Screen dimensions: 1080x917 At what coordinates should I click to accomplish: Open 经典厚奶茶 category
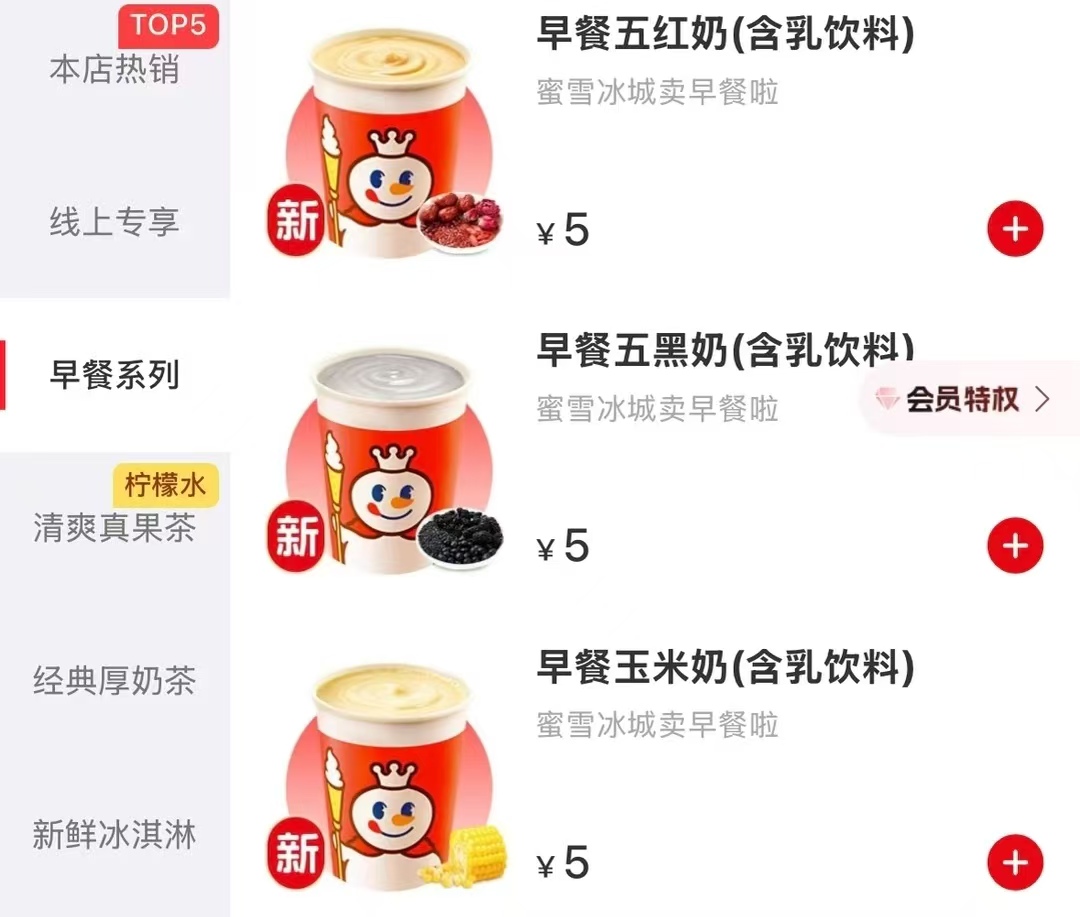pyautogui.click(x=114, y=681)
